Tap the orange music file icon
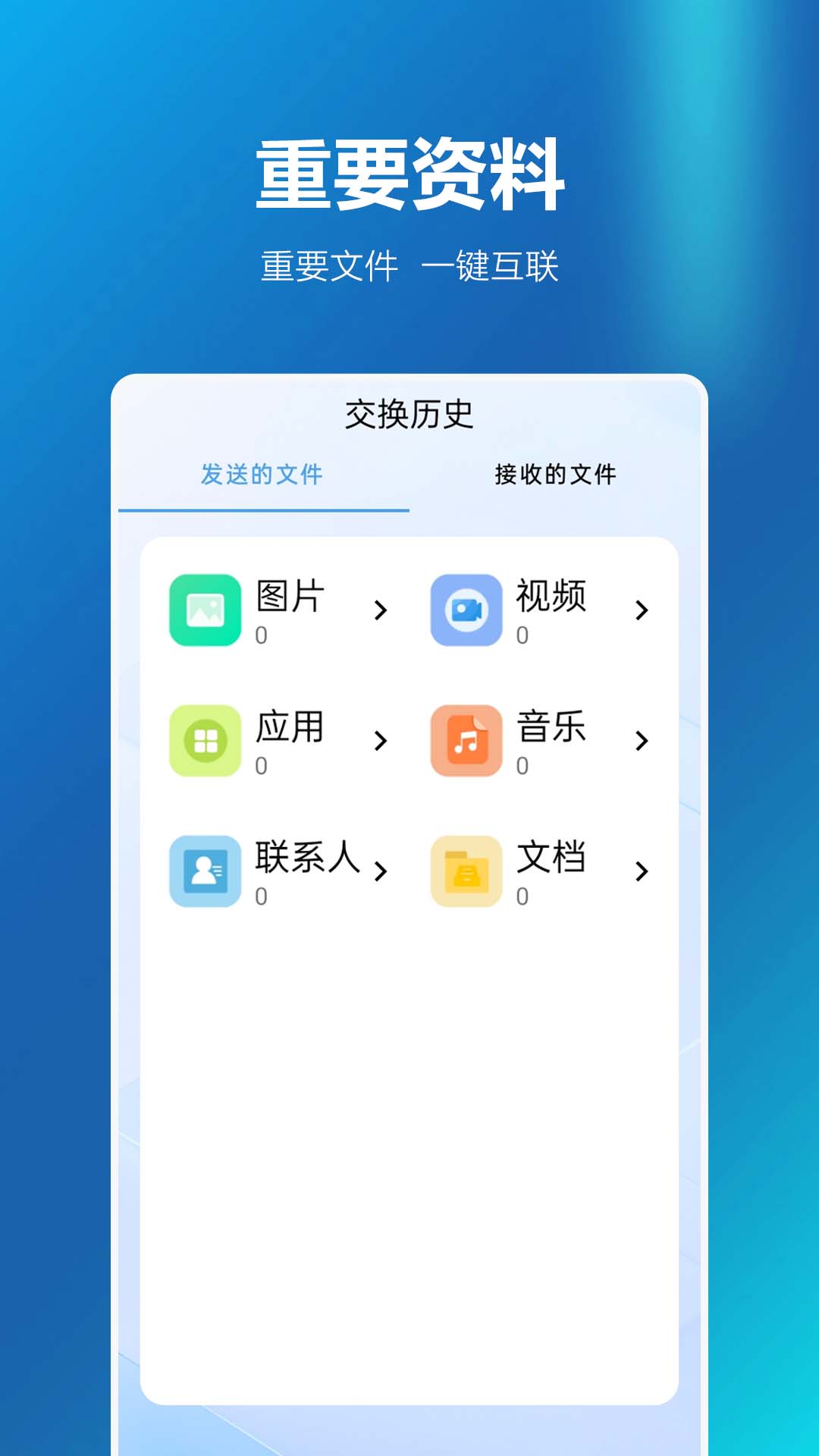This screenshot has width=819, height=1456. [x=466, y=742]
